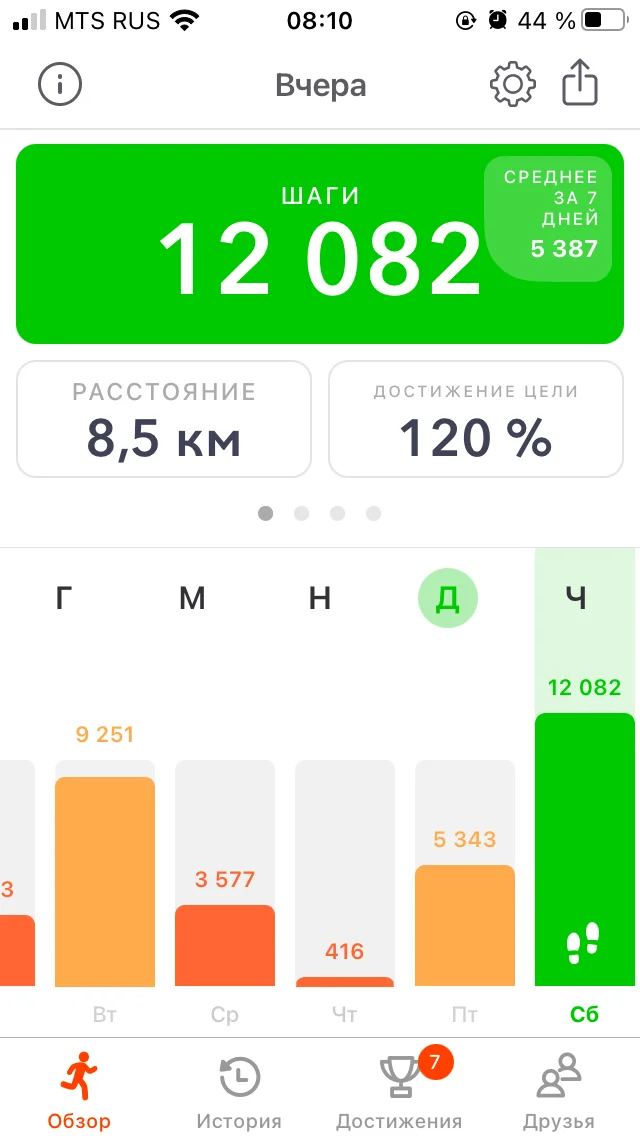Open the Достижение цели 120 % card
This screenshot has width=640, height=1136.
pos(476,419)
